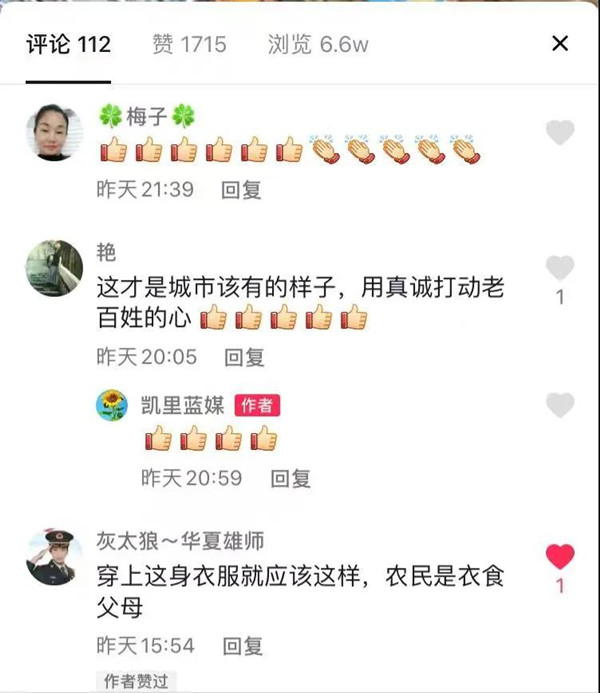This screenshot has width=600, height=693.
Task: Reply to 梅子's comment
Action: pos(241,189)
